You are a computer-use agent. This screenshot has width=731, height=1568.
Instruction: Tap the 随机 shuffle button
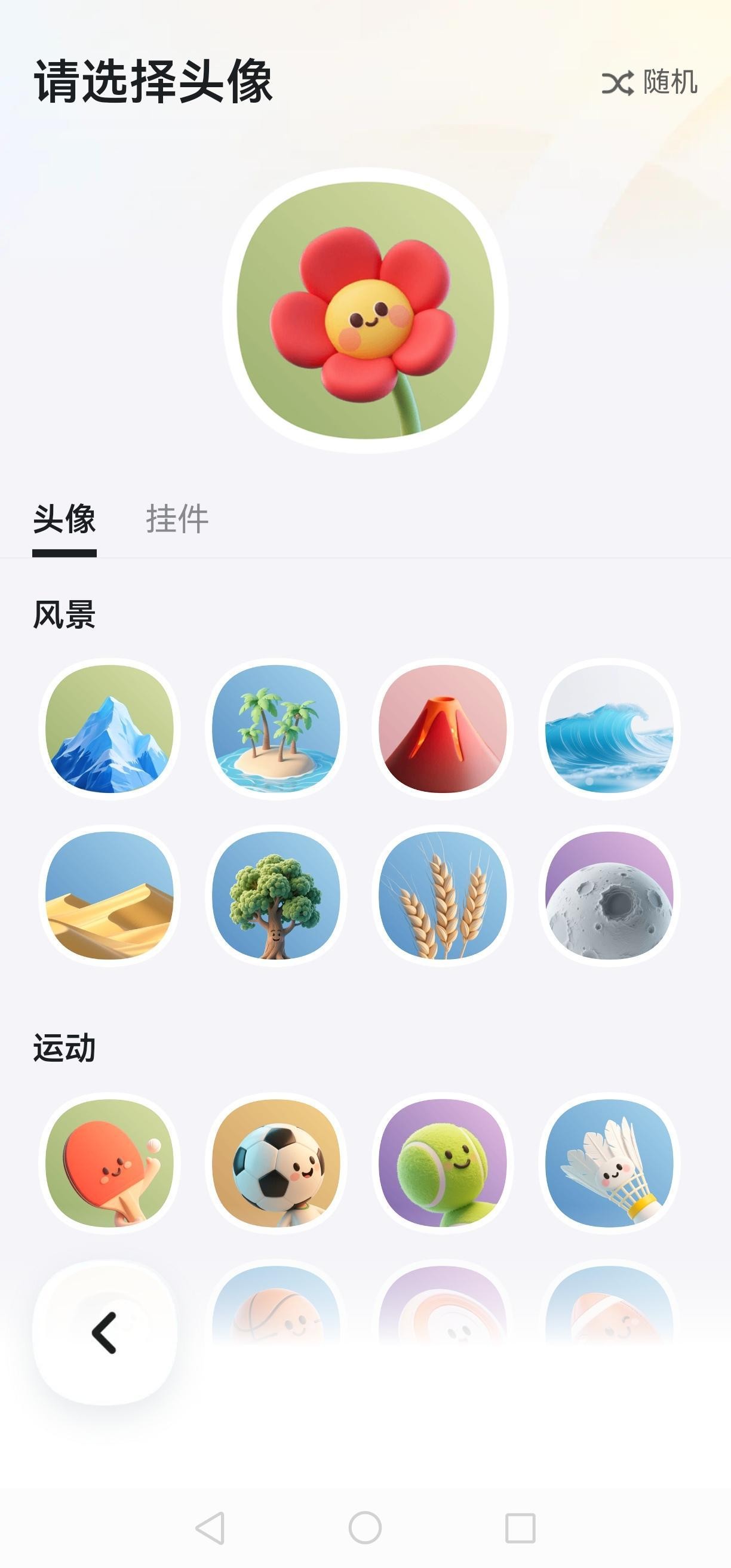649,82
